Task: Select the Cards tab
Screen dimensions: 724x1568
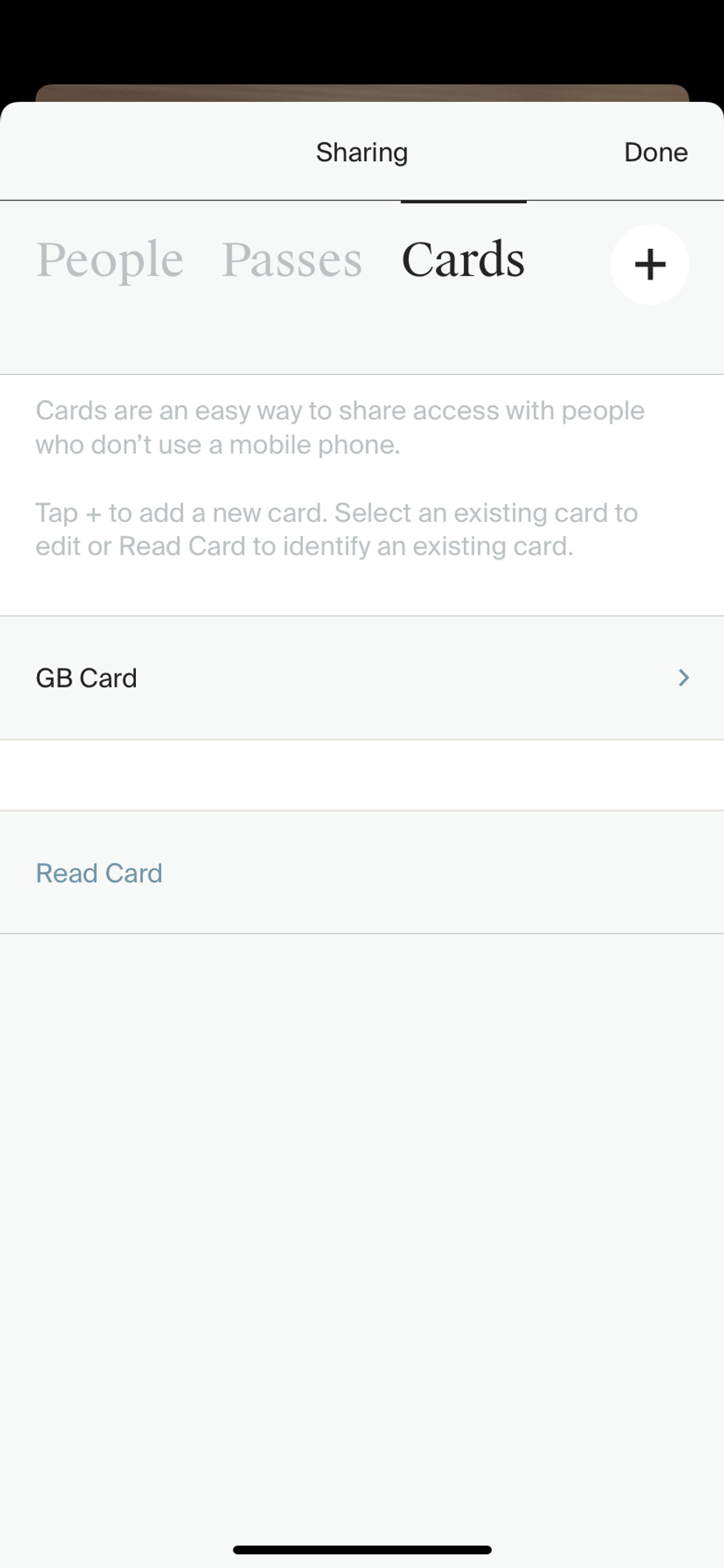Action: click(463, 260)
